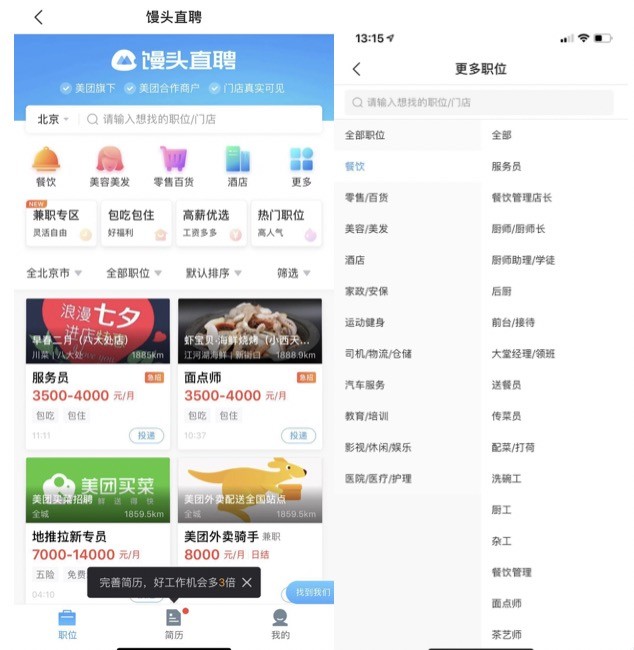Tap 投递 on the 服务员 job card
This screenshot has width=634, height=650.
click(146, 436)
